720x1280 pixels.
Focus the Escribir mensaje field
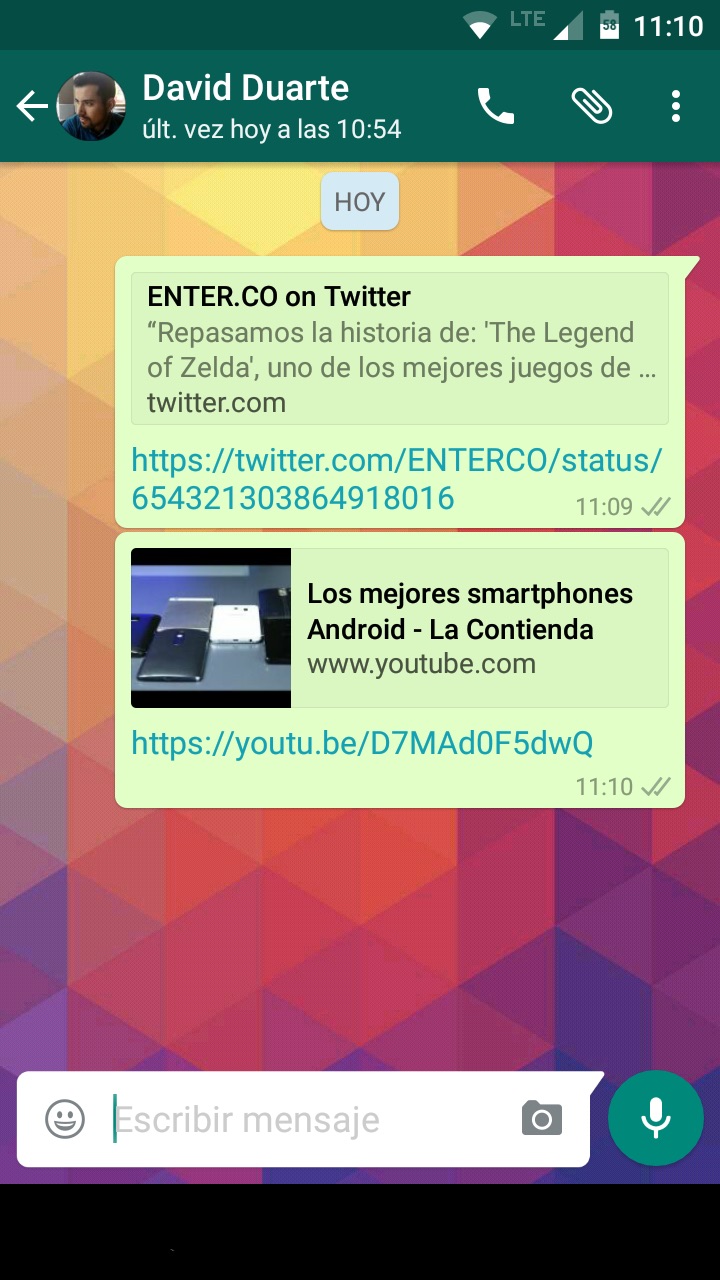pyautogui.click(x=300, y=1120)
